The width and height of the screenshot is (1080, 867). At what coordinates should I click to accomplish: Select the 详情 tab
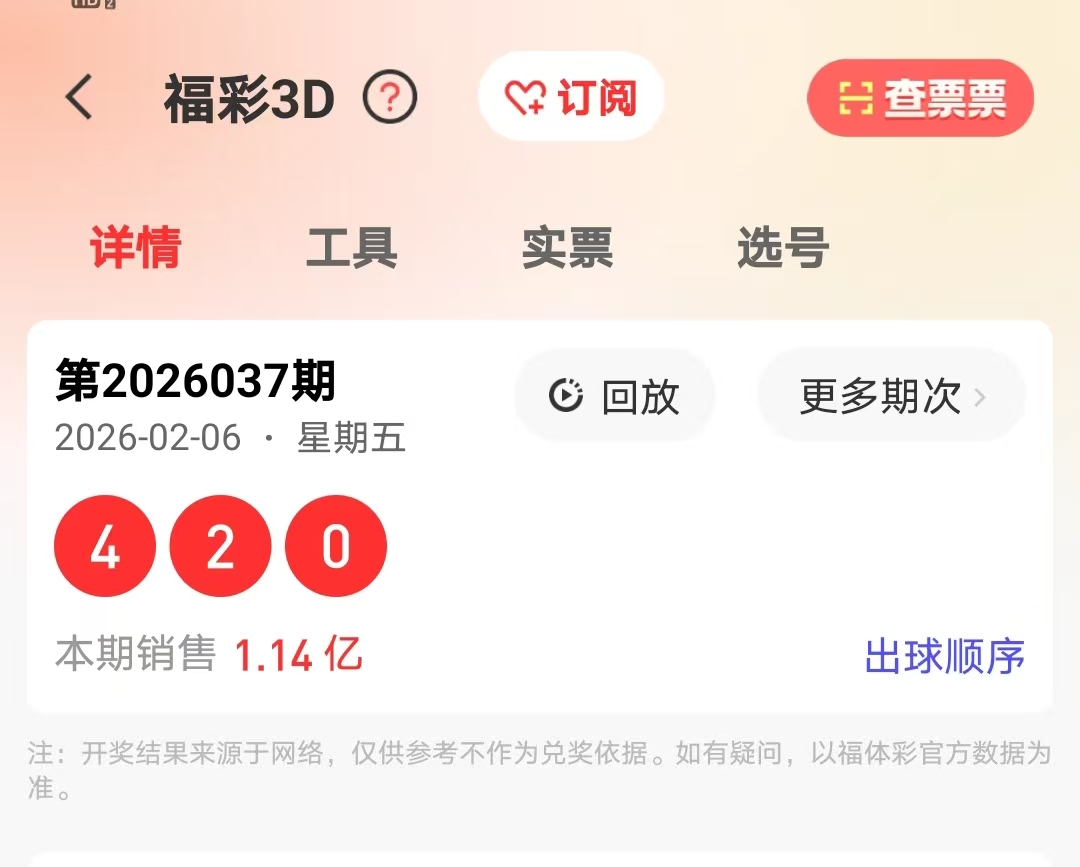136,248
